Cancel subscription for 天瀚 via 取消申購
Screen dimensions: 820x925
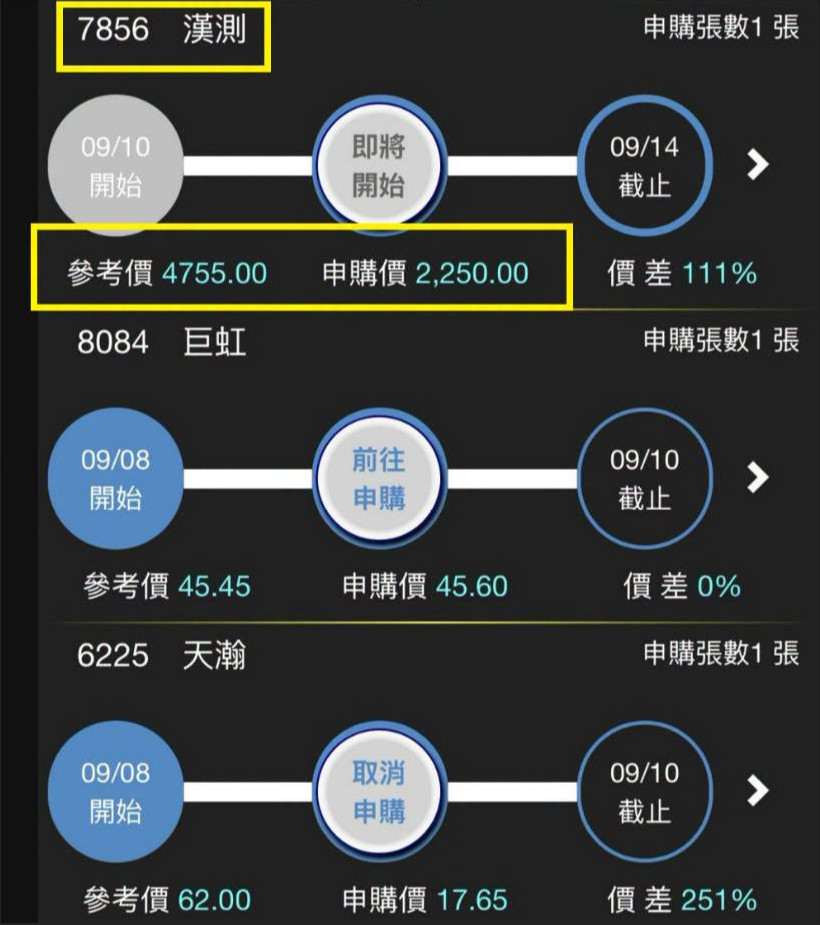pos(379,792)
